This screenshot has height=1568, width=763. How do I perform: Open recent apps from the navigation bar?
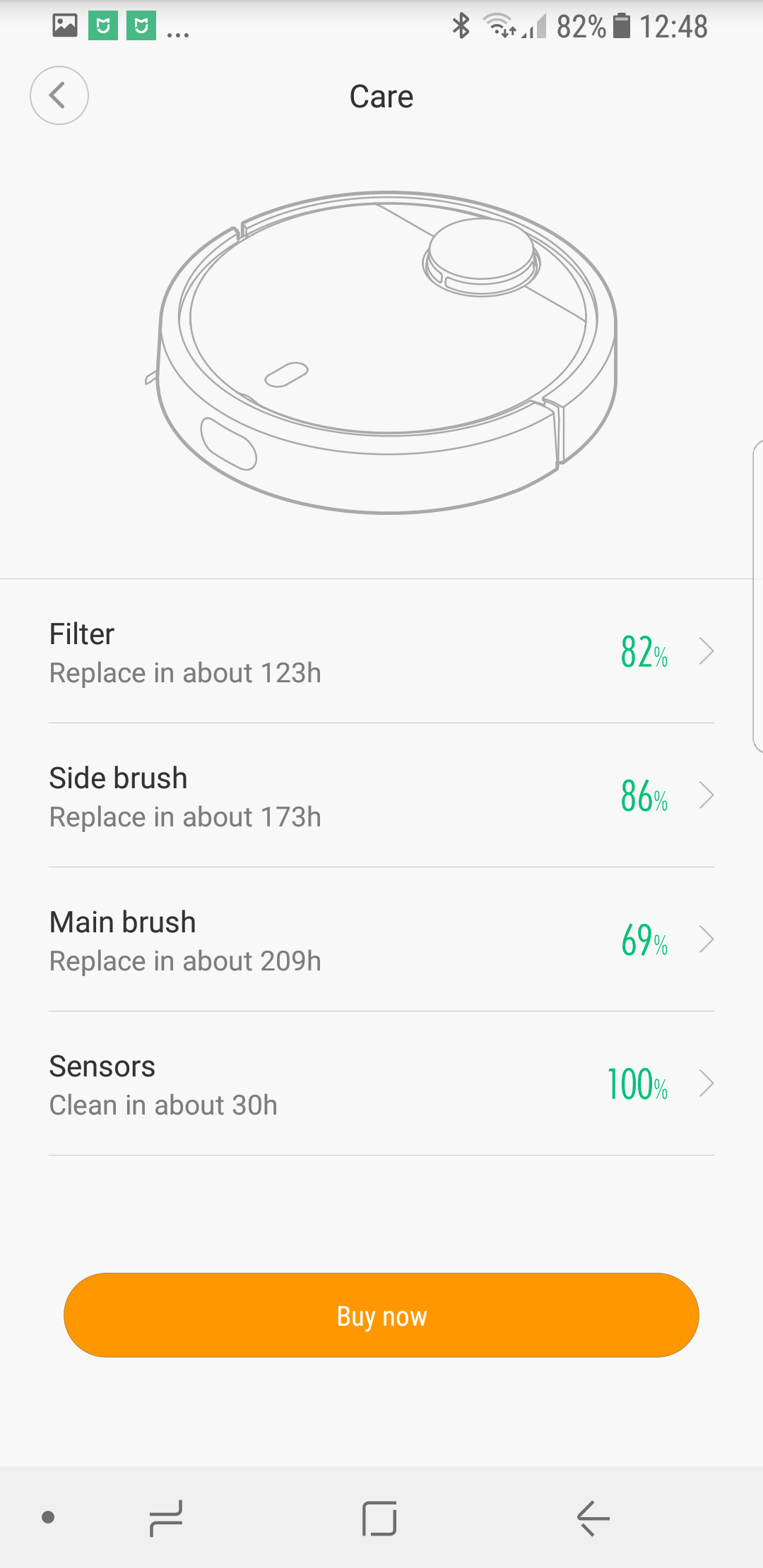point(166,1518)
